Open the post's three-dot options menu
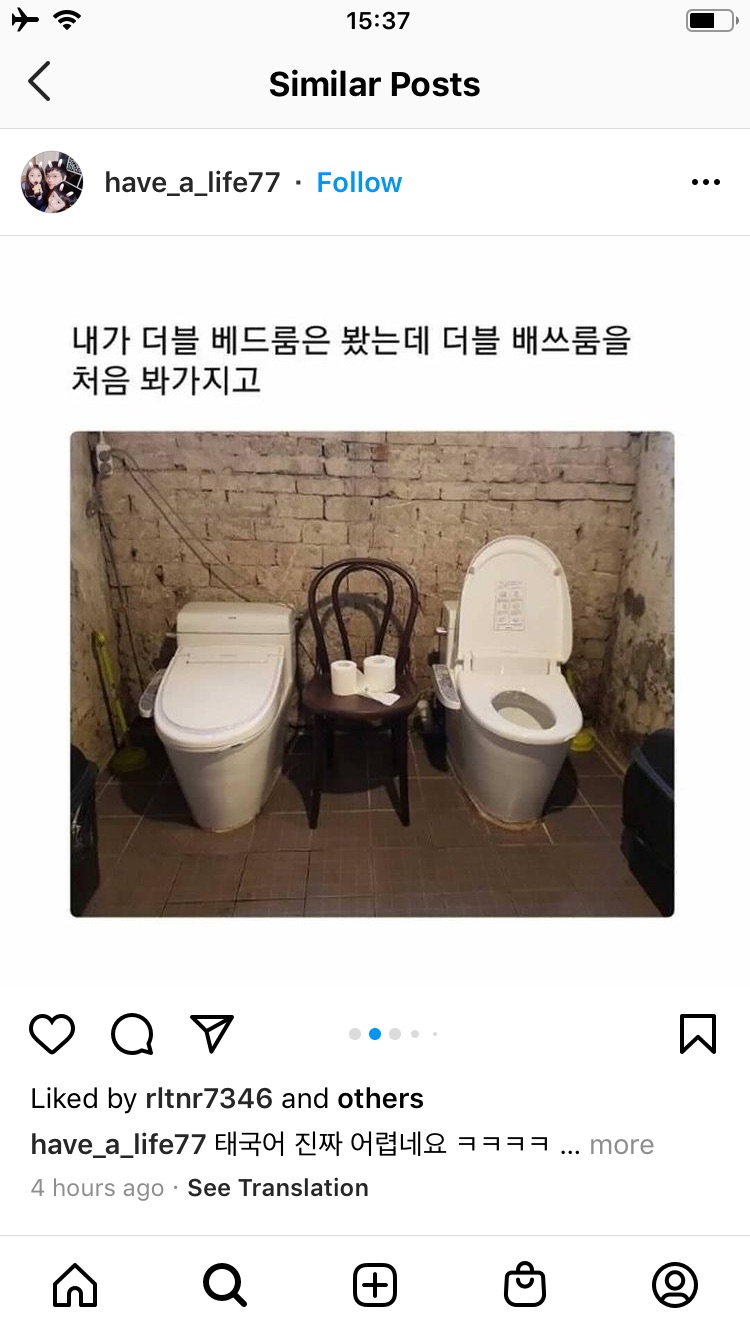The image size is (750, 1334). click(705, 183)
